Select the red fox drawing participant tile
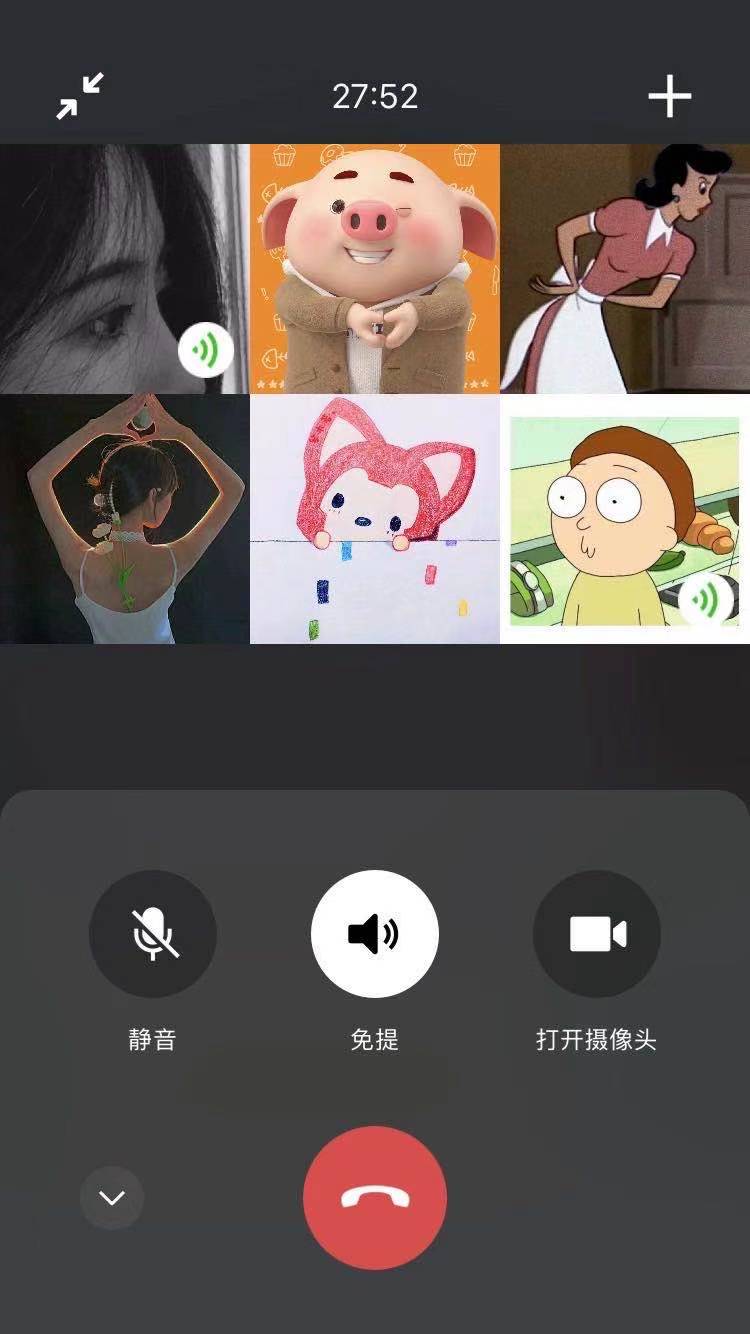 pyautogui.click(x=375, y=518)
